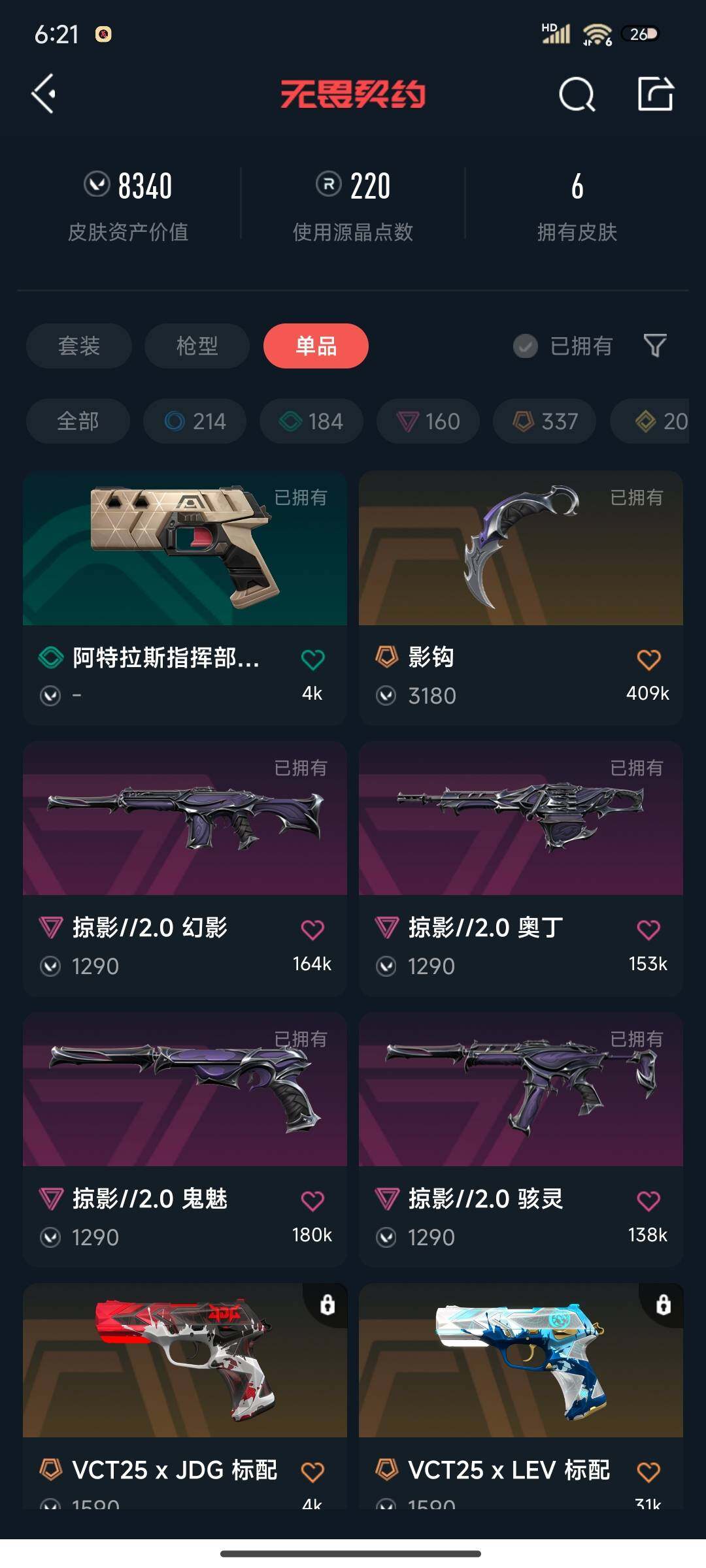Select the 全部 chip
This screenshot has height=1568, width=706.
pyautogui.click(x=78, y=421)
